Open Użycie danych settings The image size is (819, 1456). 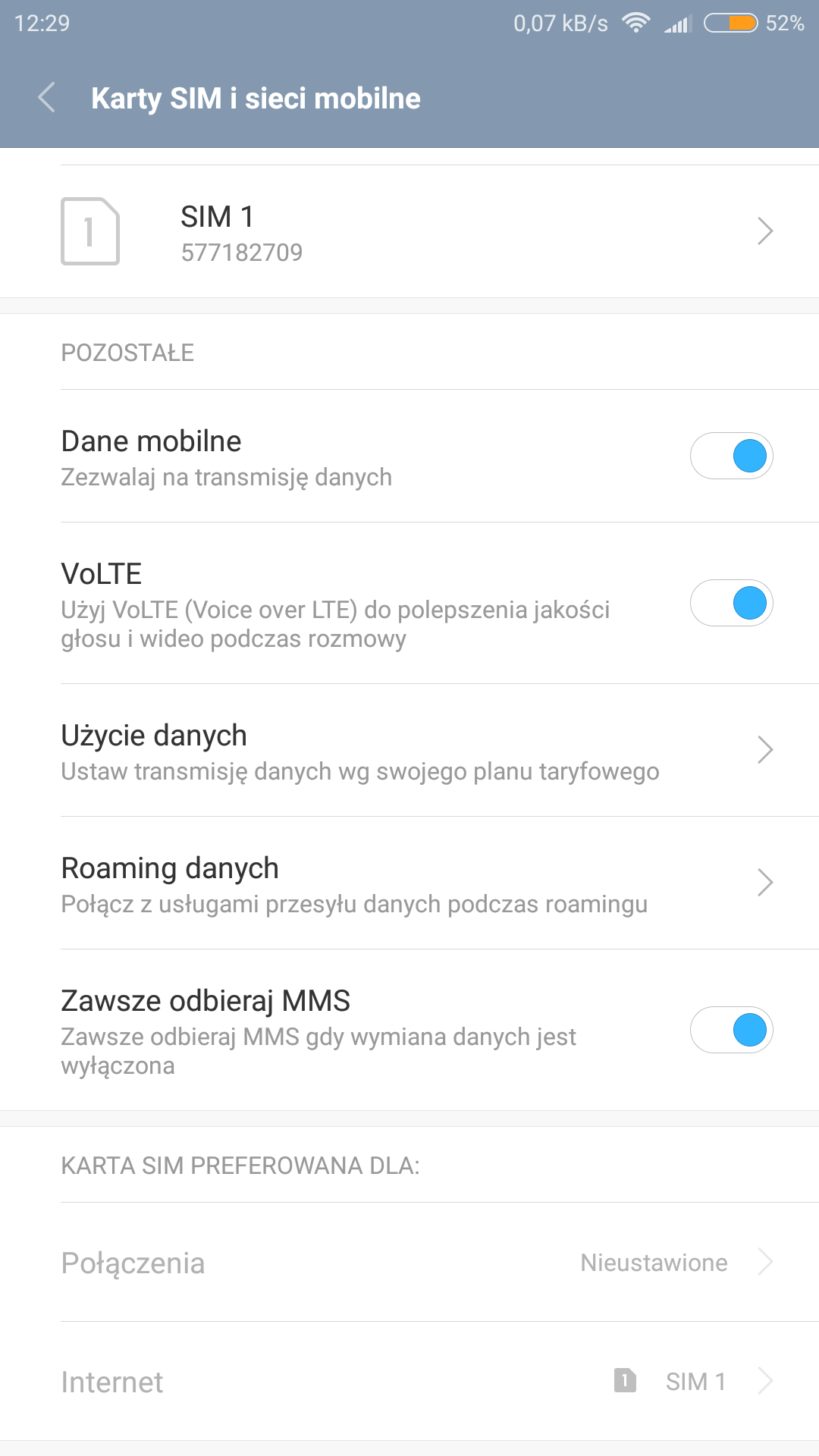tap(409, 751)
